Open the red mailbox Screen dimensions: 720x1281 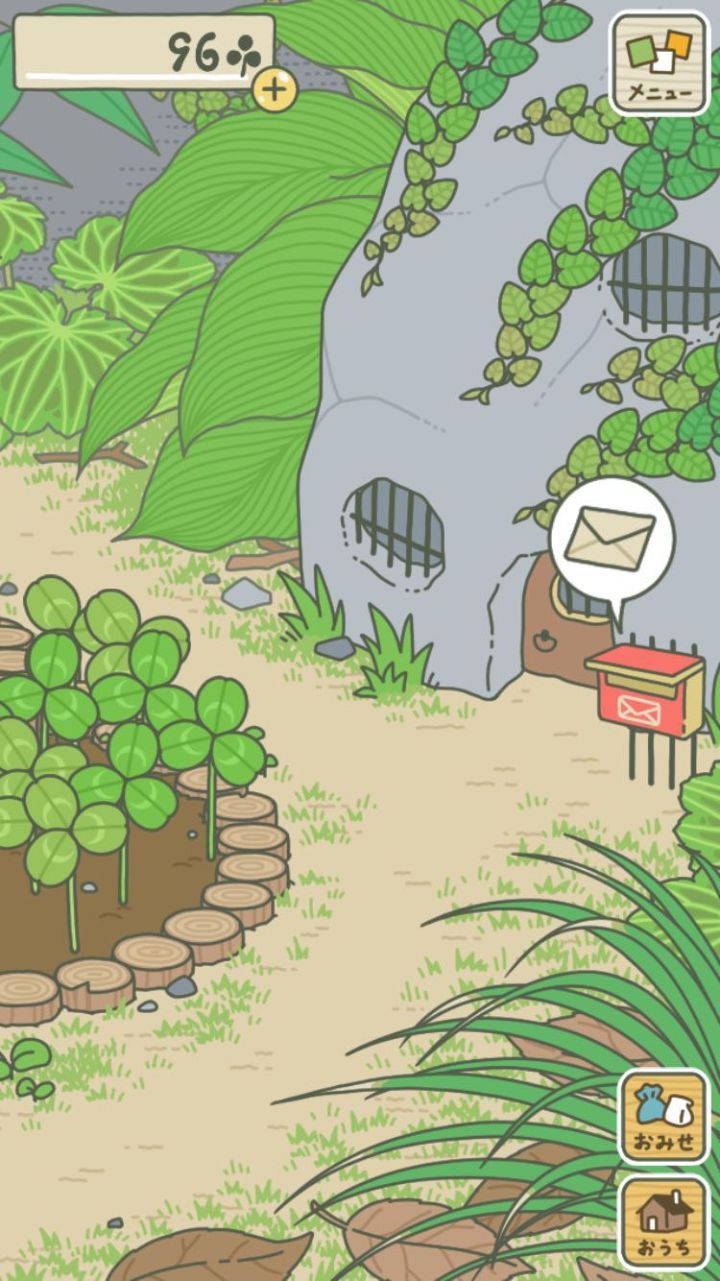645,692
